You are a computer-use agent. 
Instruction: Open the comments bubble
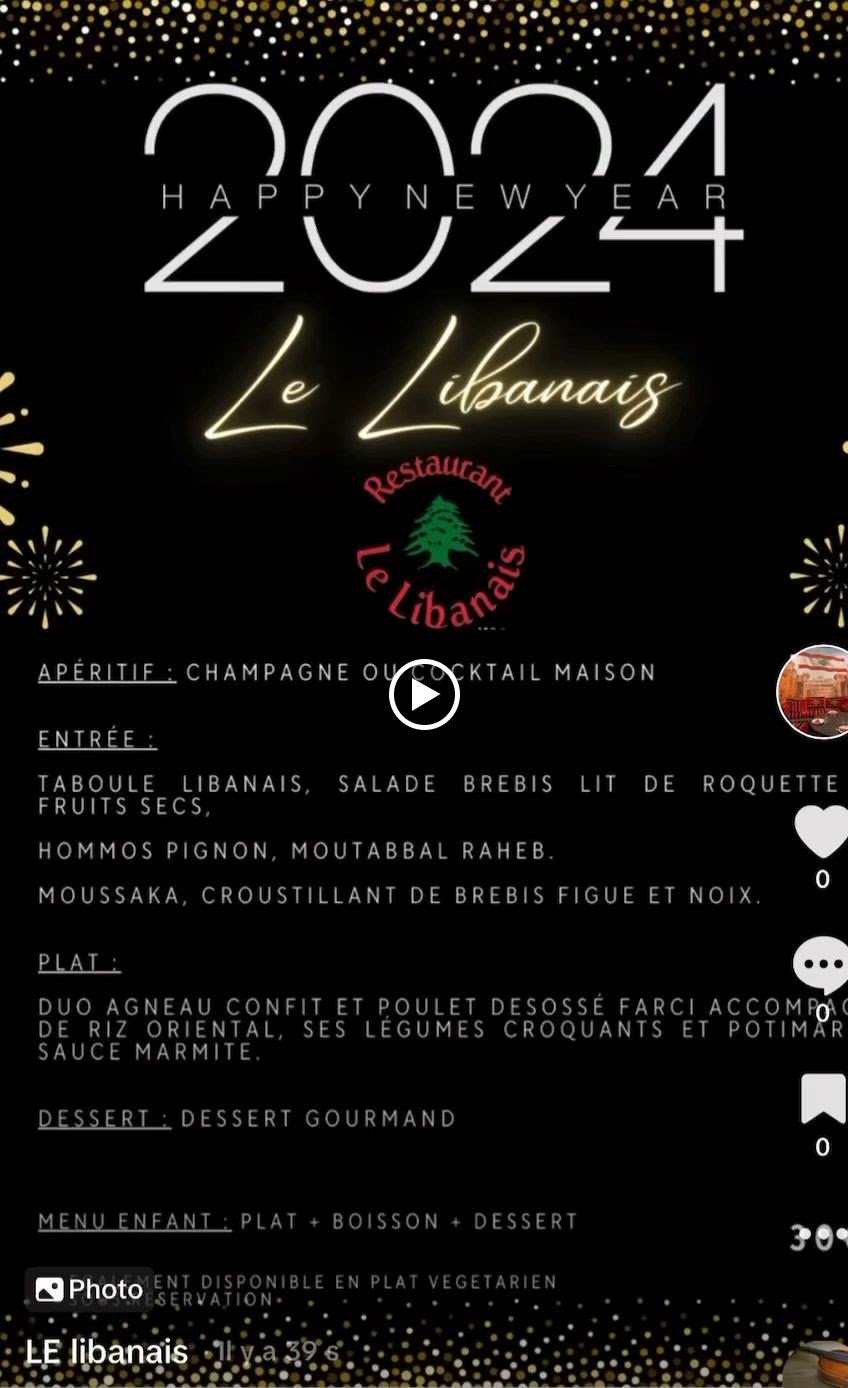click(x=821, y=964)
